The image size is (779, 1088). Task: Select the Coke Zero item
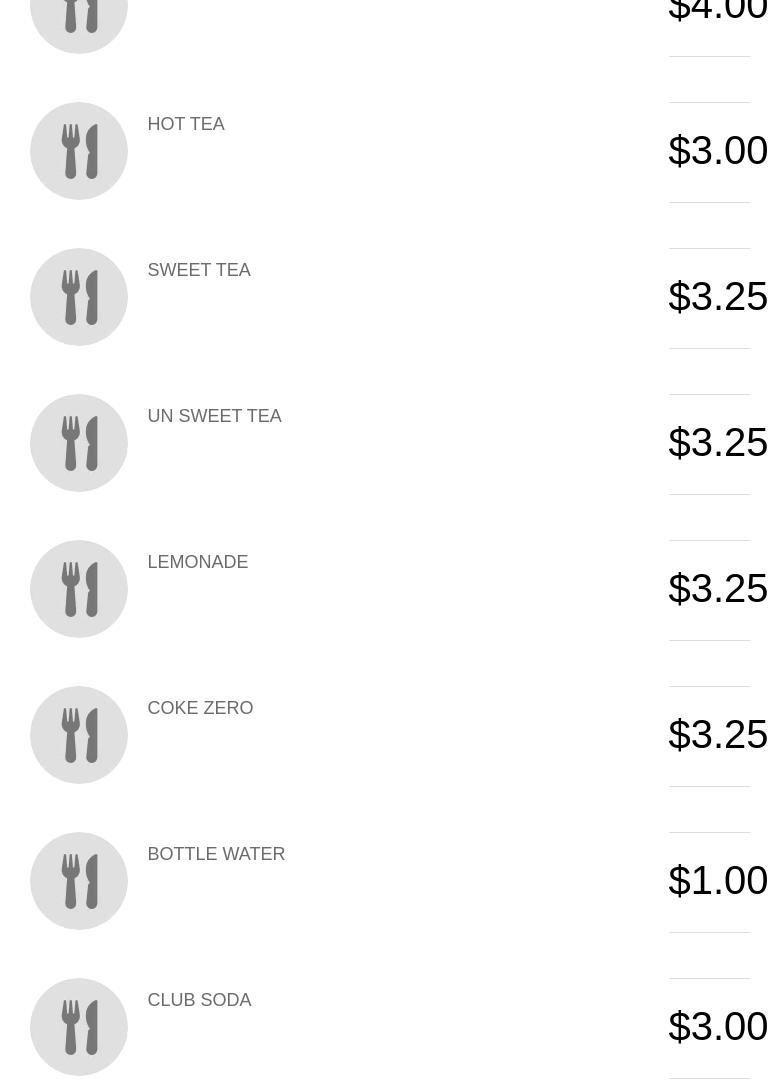(200, 709)
